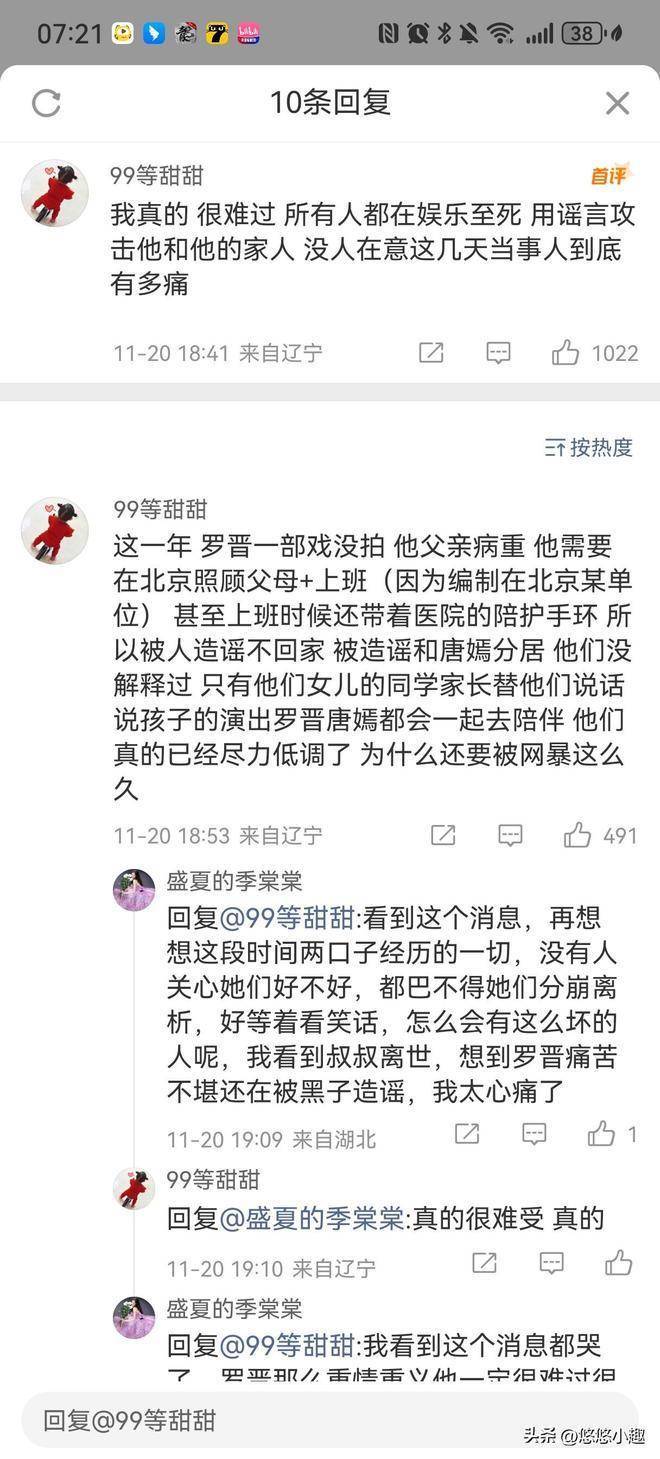This screenshot has height=1459, width=660.
Task: Reply to 盛夏的季棠棠's 19:09 comment
Action: tap(534, 1134)
